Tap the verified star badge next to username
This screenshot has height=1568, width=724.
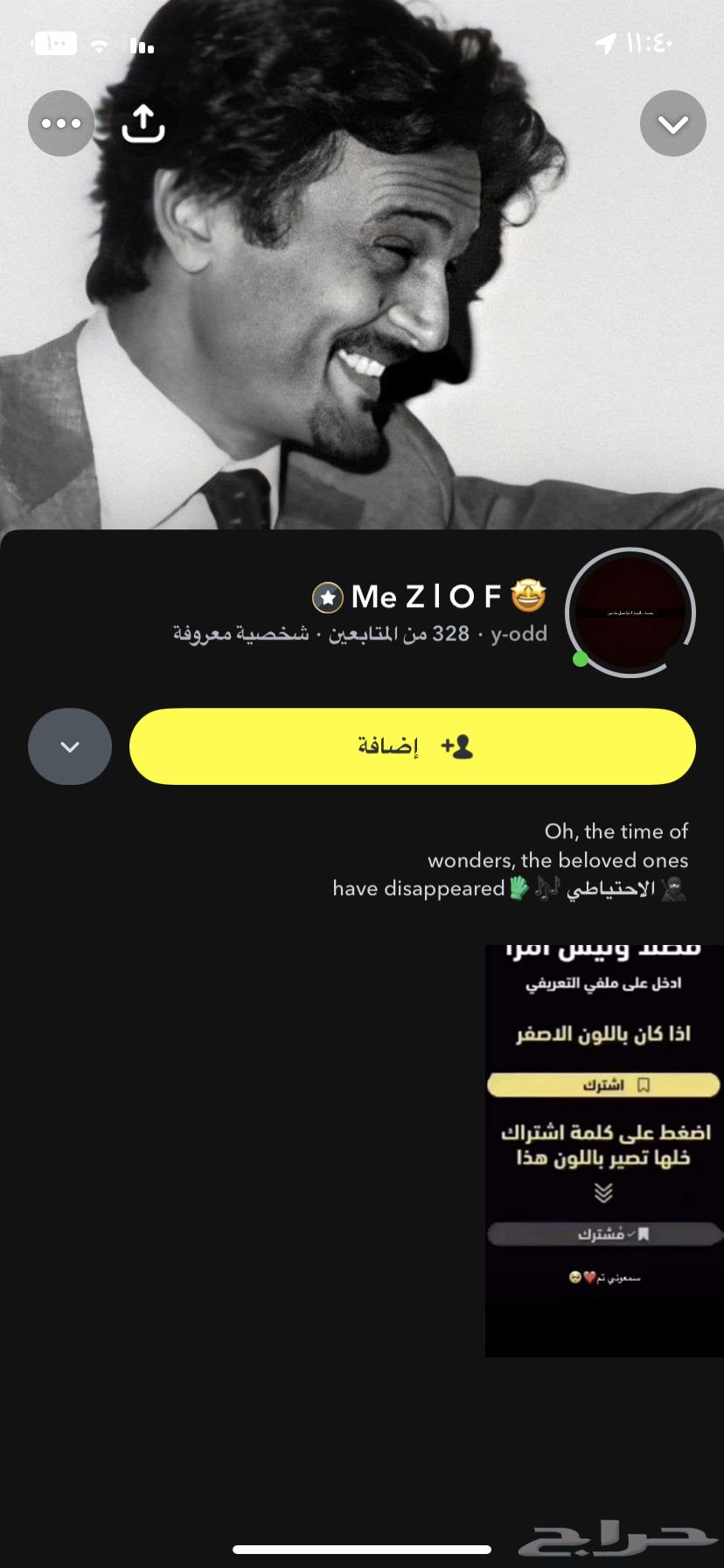pos(327,597)
